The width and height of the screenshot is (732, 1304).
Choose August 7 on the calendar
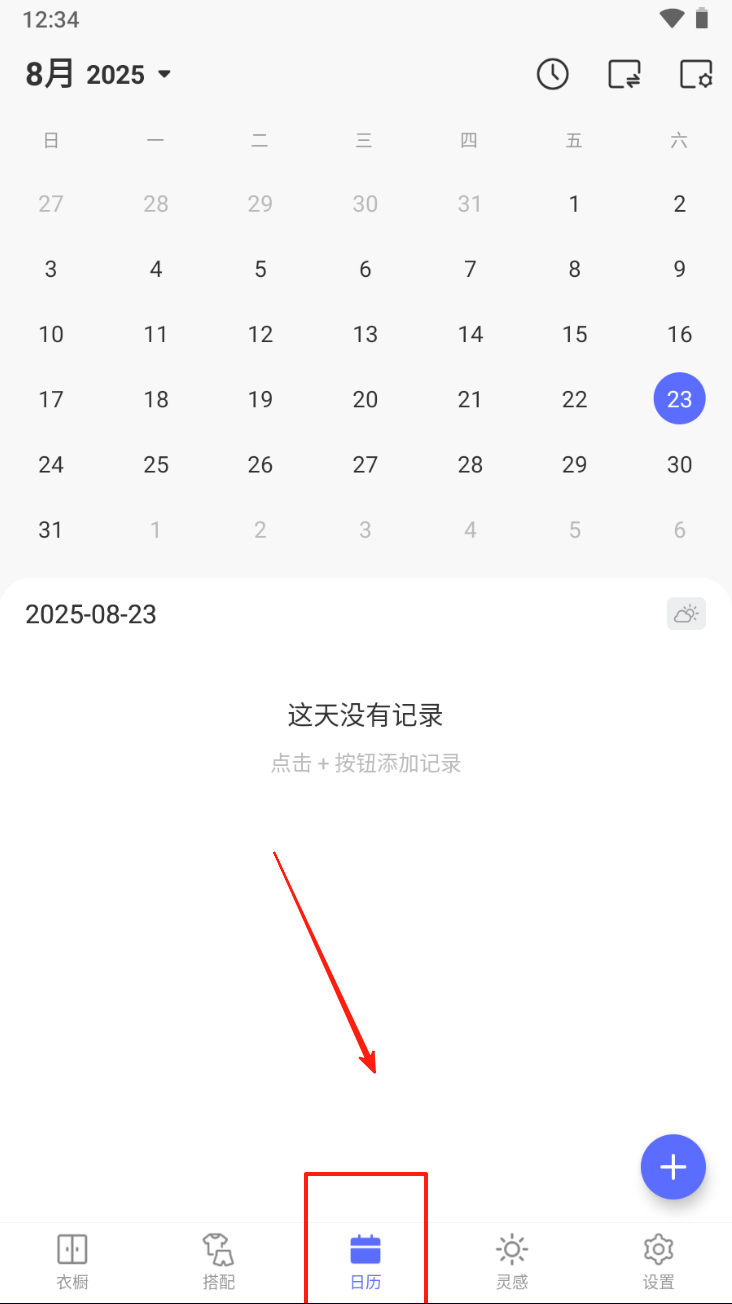(470, 269)
